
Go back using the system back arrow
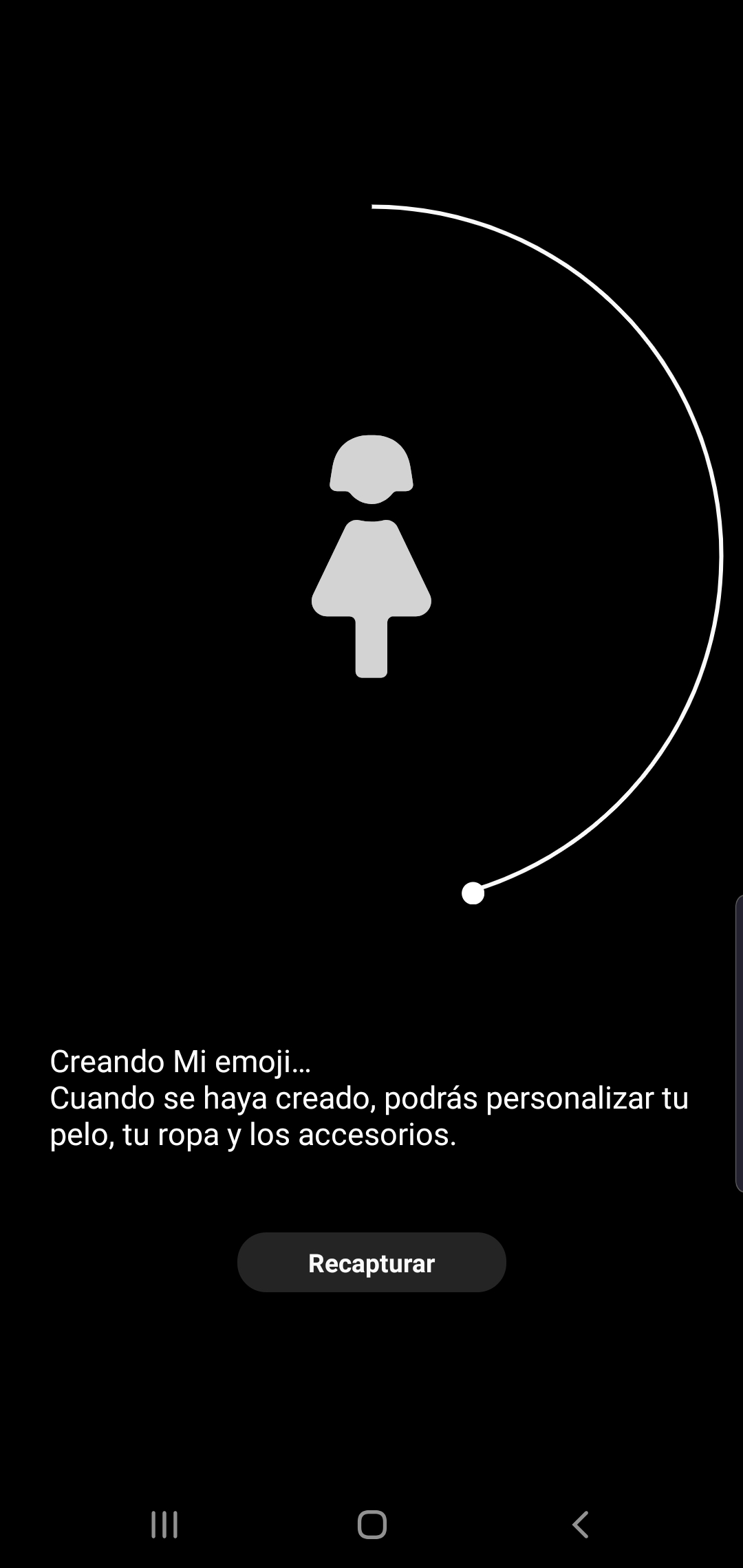pyautogui.click(x=580, y=1525)
